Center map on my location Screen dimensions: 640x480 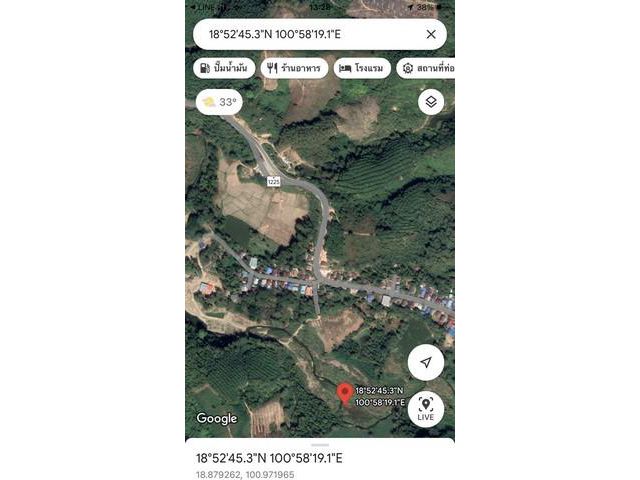point(426,362)
